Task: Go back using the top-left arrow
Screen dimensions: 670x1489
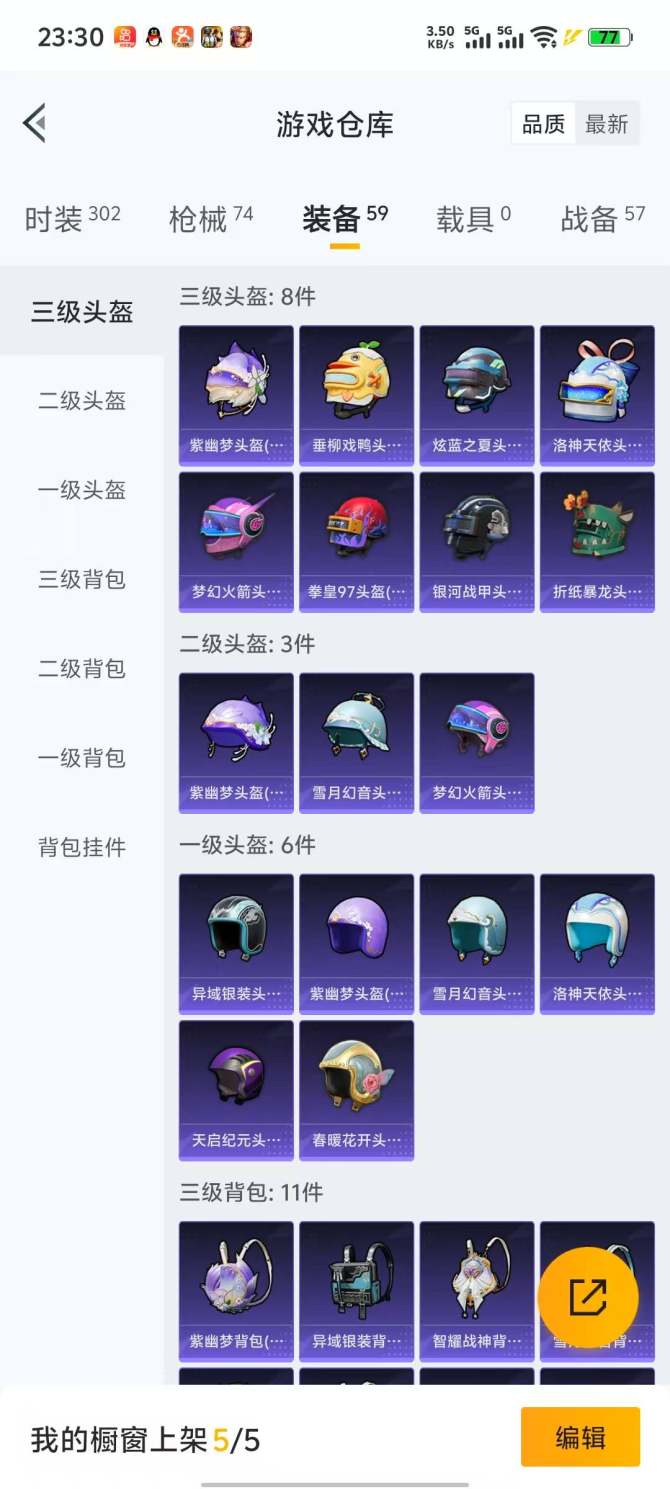Action: coord(35,124)
